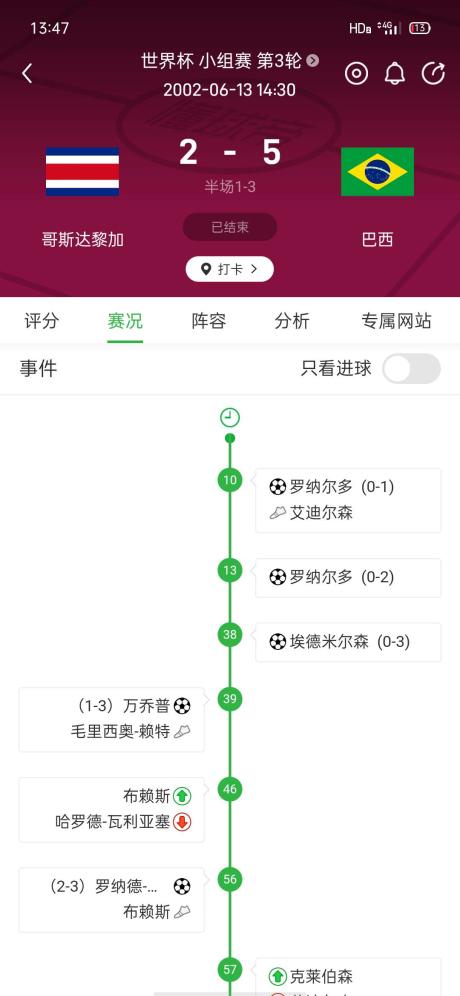Open the 阵容 lineup tab

[208, 321]
